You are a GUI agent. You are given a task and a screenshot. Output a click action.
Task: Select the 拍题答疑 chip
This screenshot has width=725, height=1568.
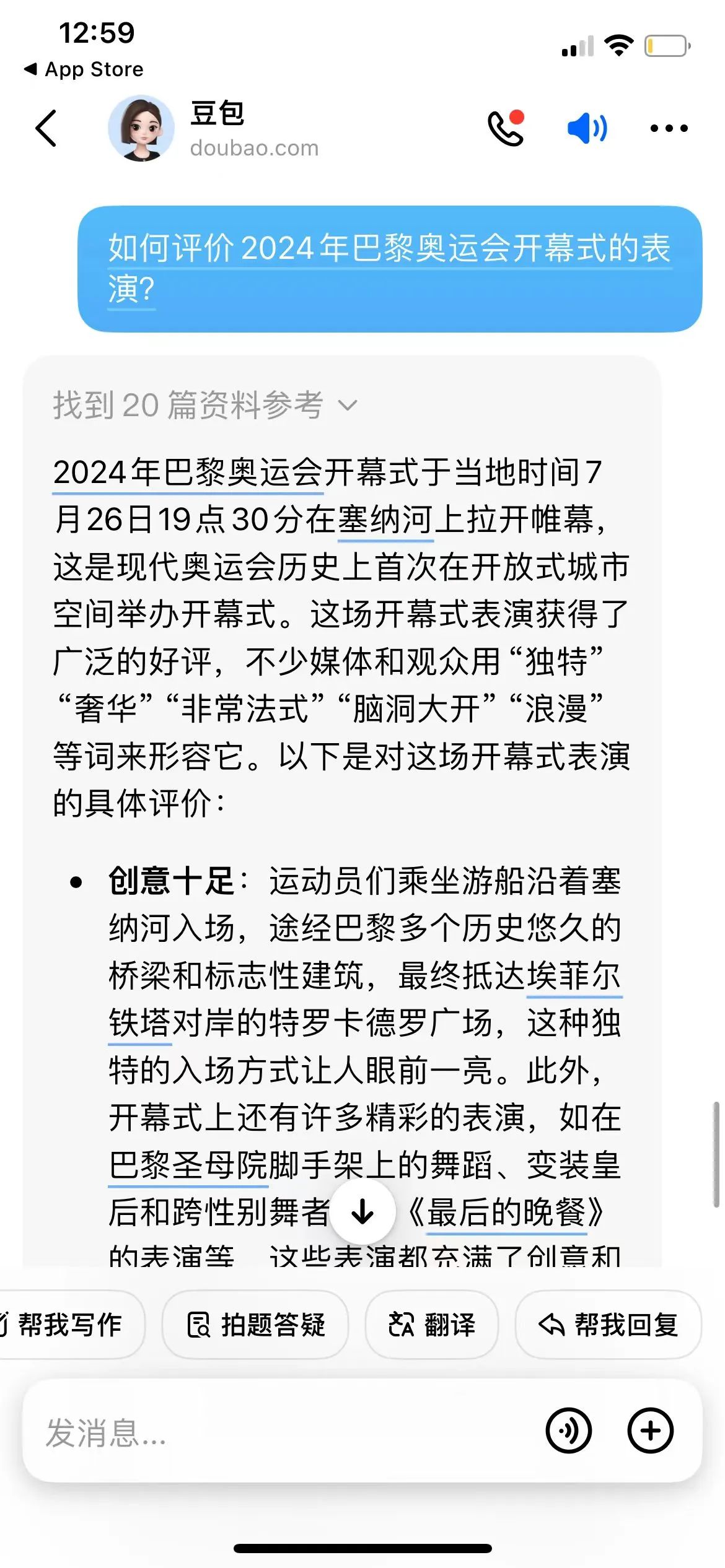click(x=255, y=1324)
